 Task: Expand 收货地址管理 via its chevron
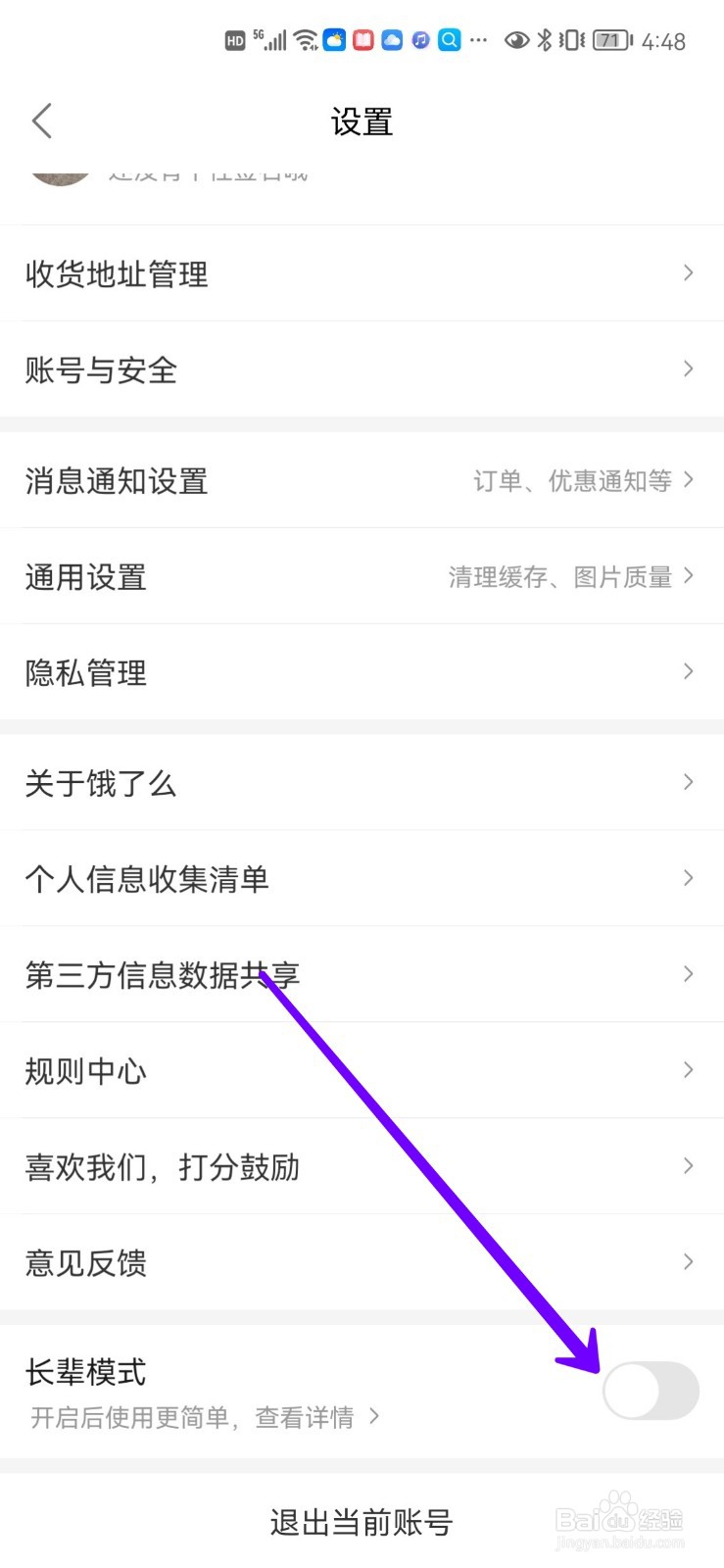[687, 272]
